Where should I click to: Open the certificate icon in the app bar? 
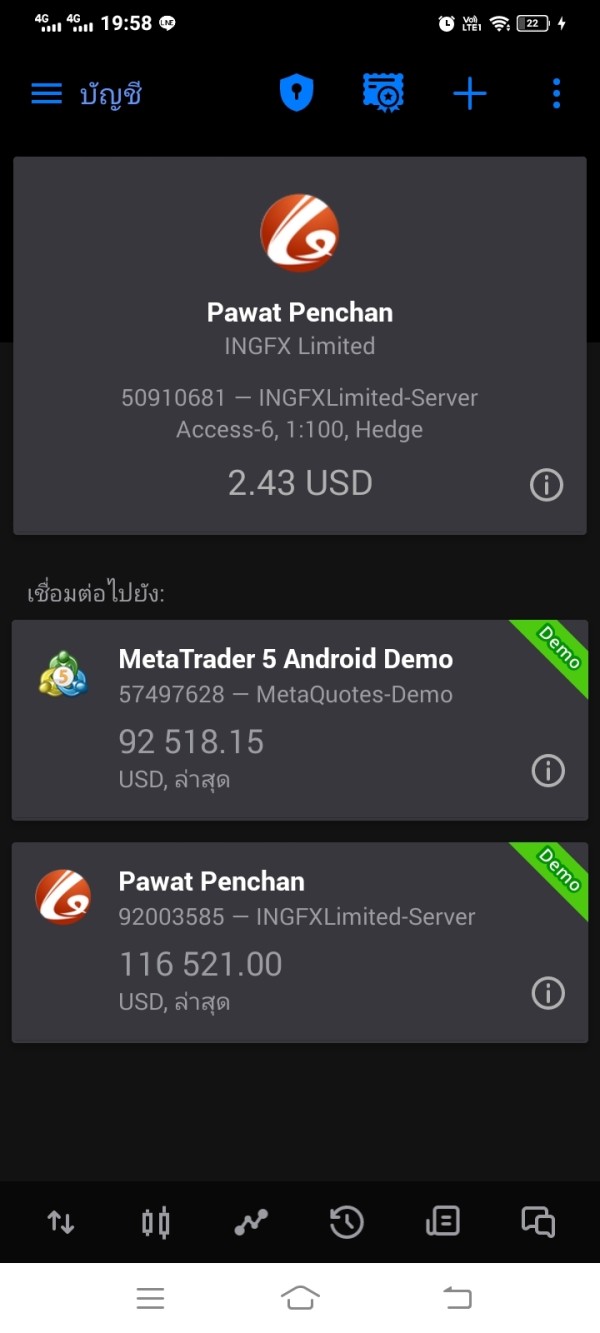[x=383, y=94]
